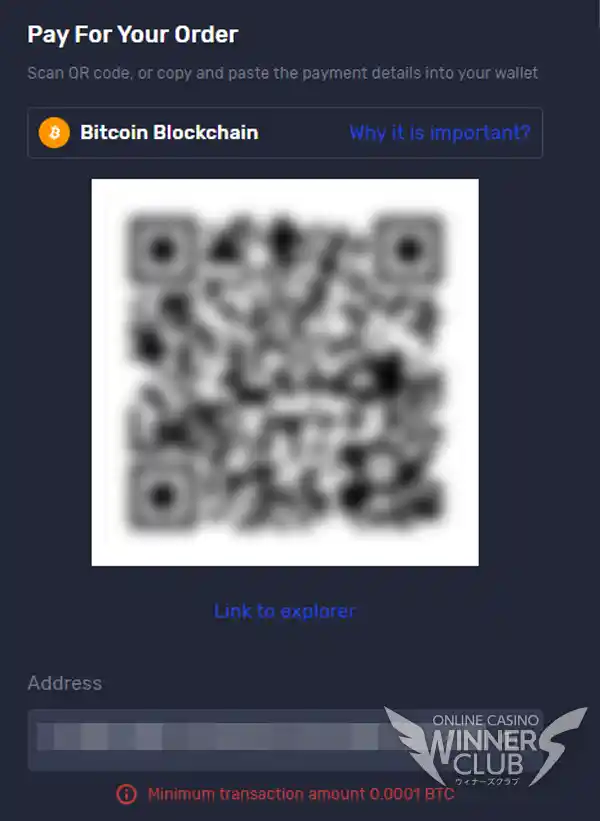Open the 'Why it is important?' link
Image resolution: width=600 pixels, height=821 pixels.
point(439,133)
